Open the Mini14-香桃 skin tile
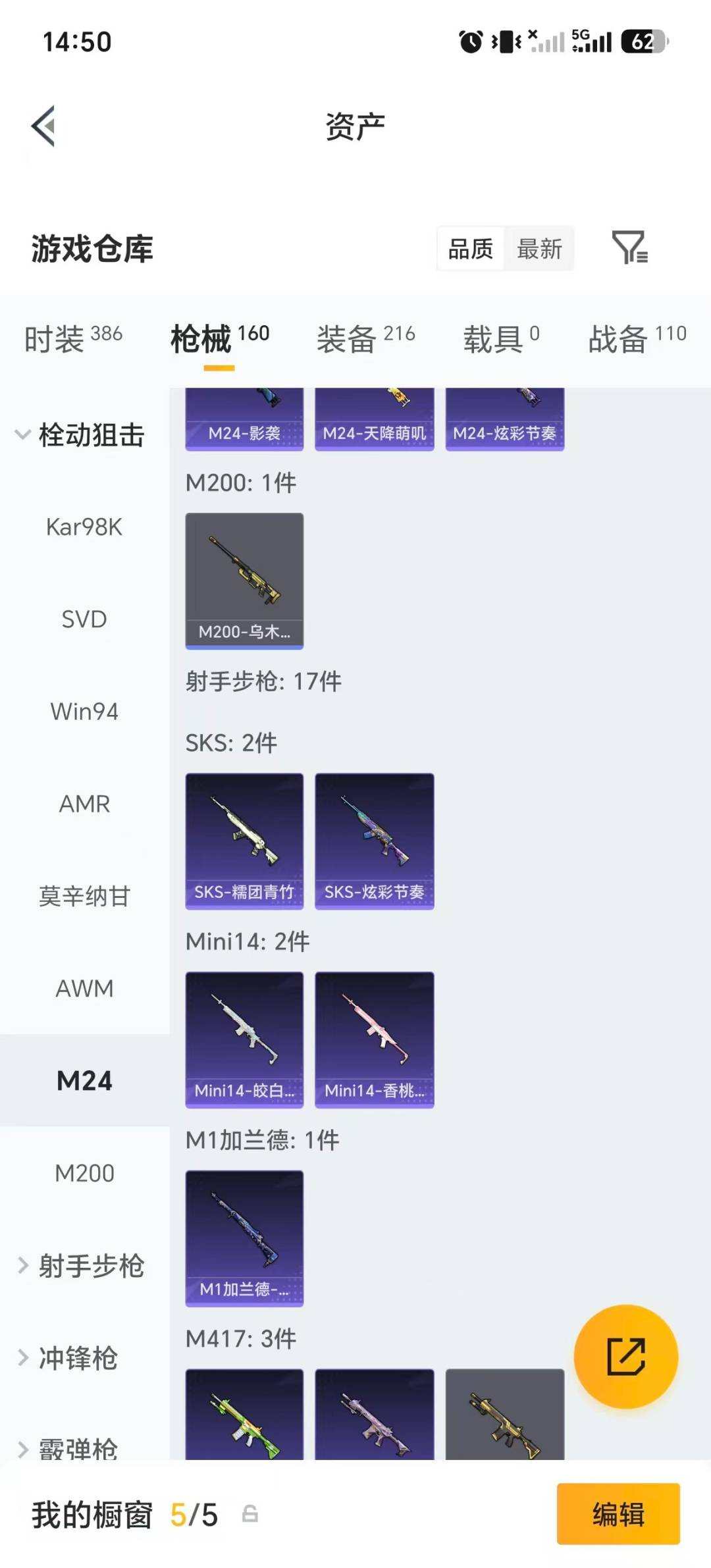The width and height of the screenshot is (711, 1568). point(375,1040)
